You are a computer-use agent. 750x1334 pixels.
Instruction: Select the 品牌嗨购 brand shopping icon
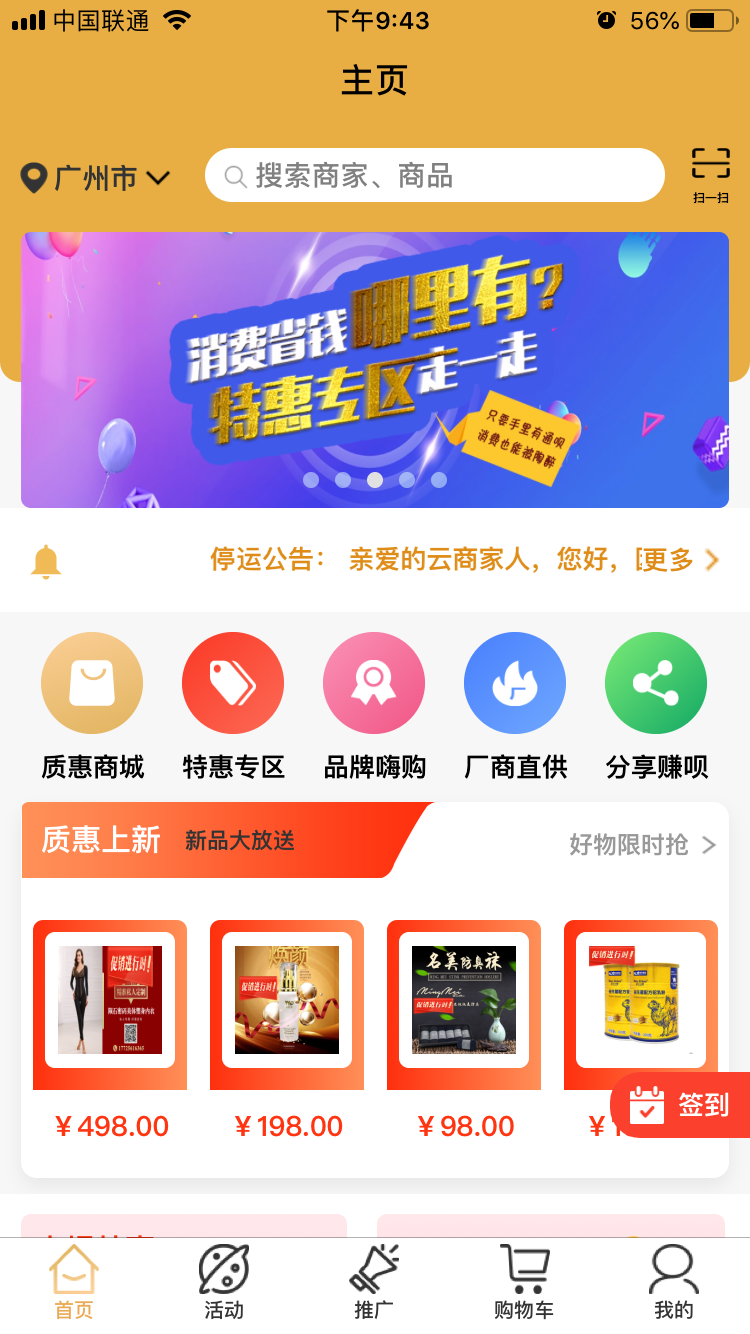374,683
